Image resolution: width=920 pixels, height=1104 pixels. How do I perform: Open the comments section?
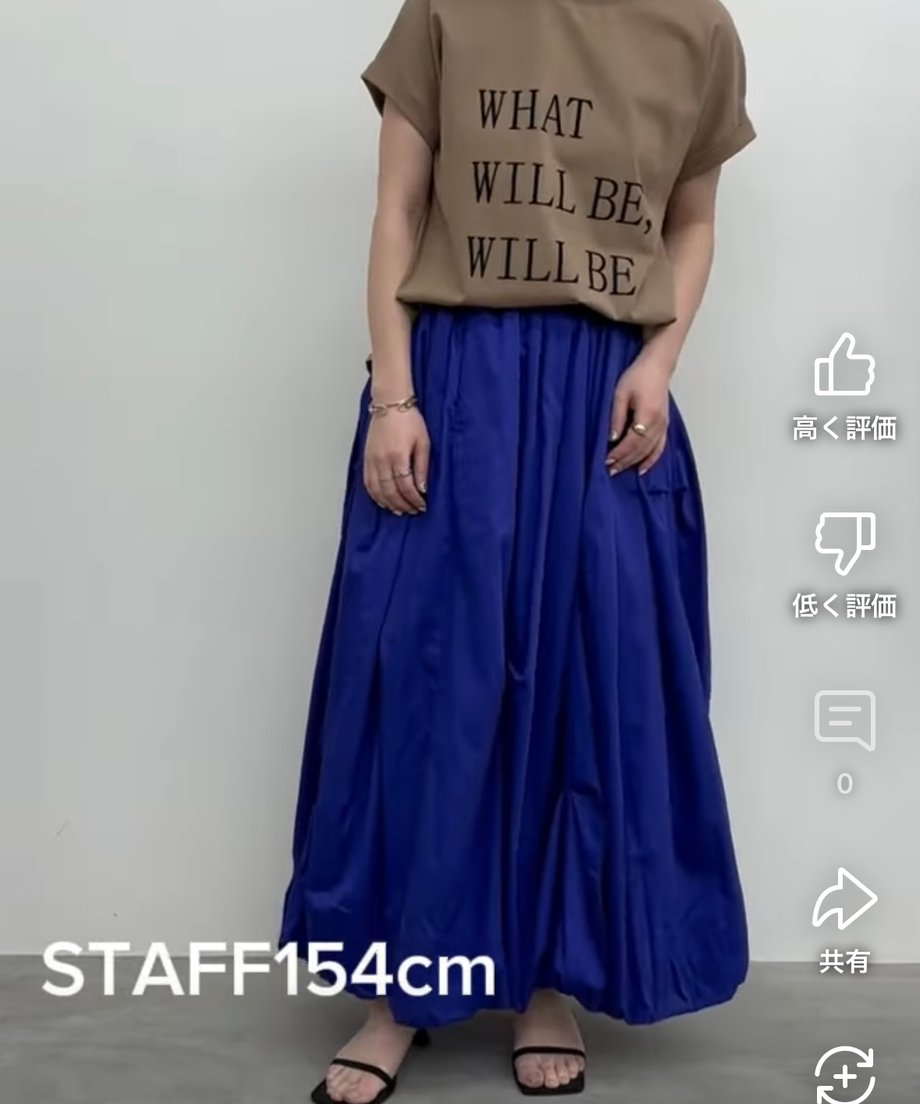pos(844,720)
